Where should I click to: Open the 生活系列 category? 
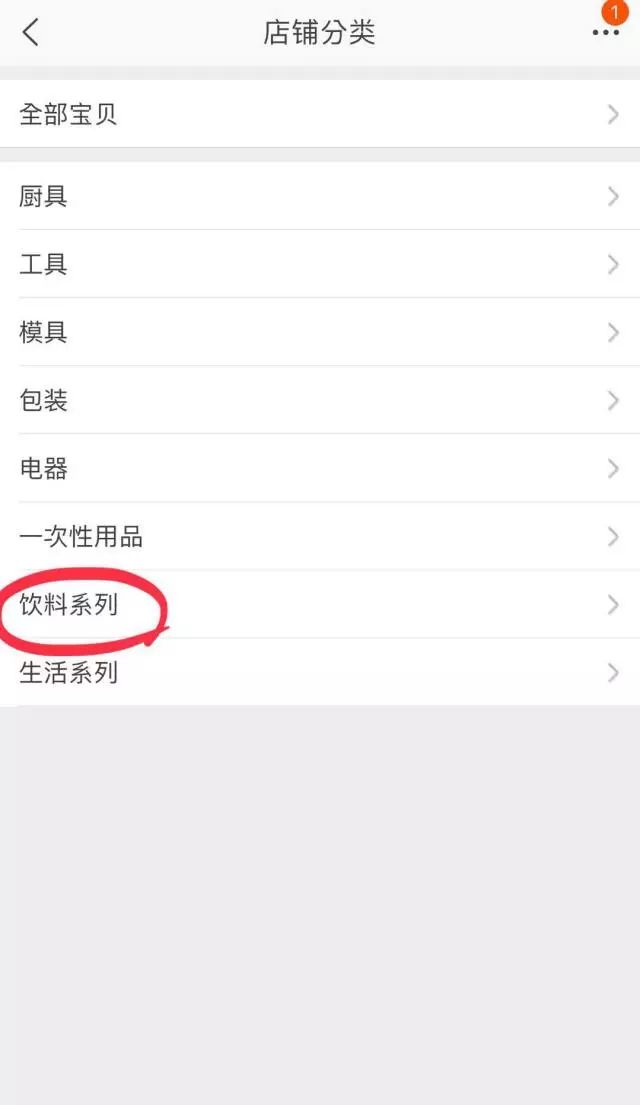click(320, 672)
